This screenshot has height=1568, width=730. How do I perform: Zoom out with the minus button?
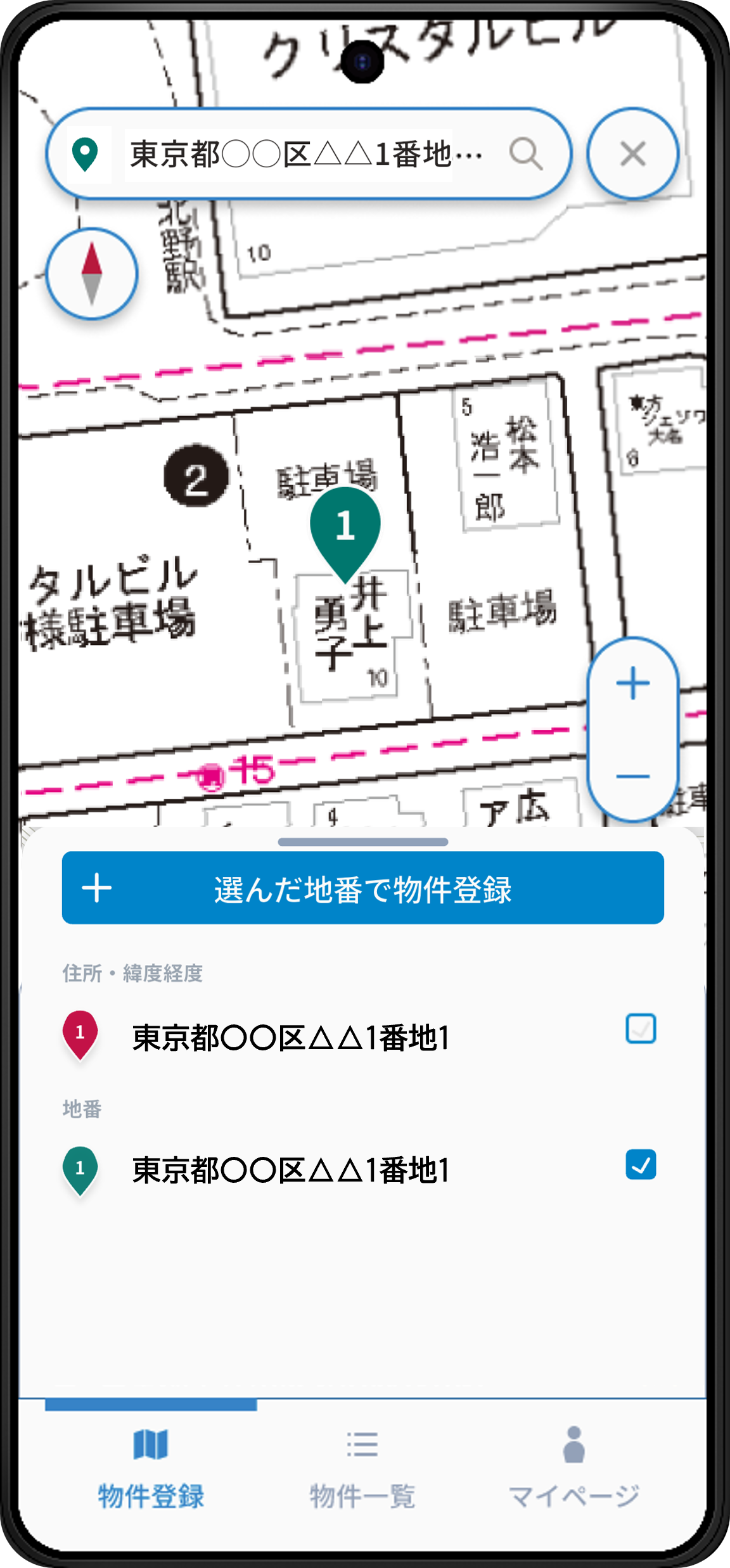pyautogui.click(x=632, y=776)
